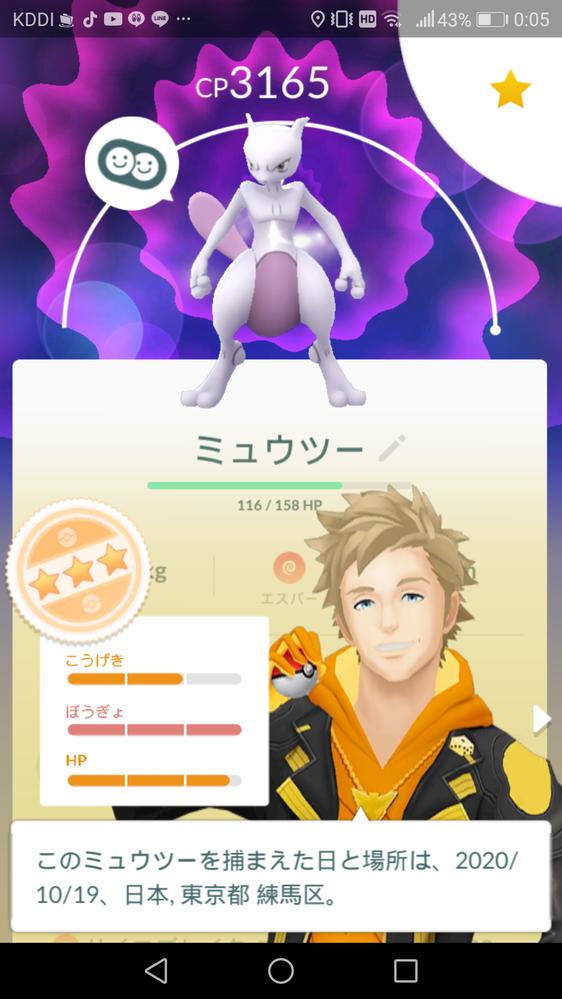Edit the ミュウツー nickname with pencil
The width and height of the screenshot is (562, 999).
(x=392, y=448)
